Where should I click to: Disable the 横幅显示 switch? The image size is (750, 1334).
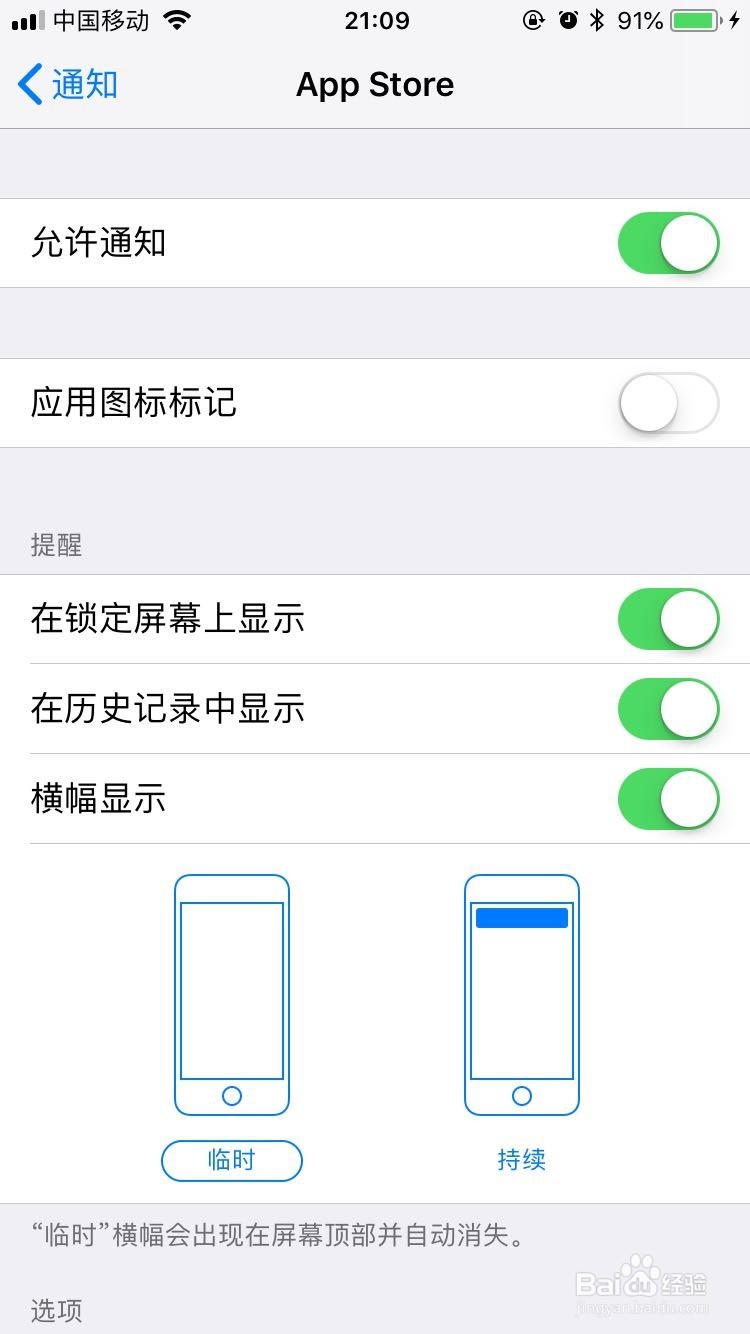(x=668, y=799)
